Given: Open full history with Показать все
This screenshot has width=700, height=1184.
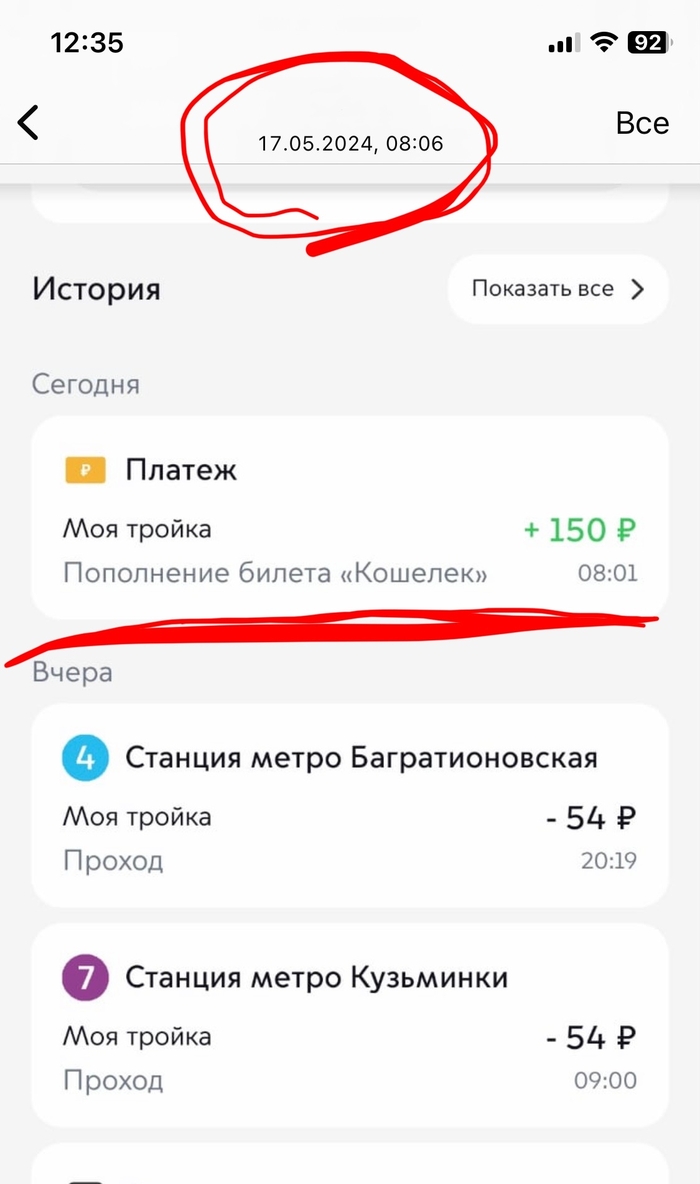Looking at the screenshot, I should 557,289.
